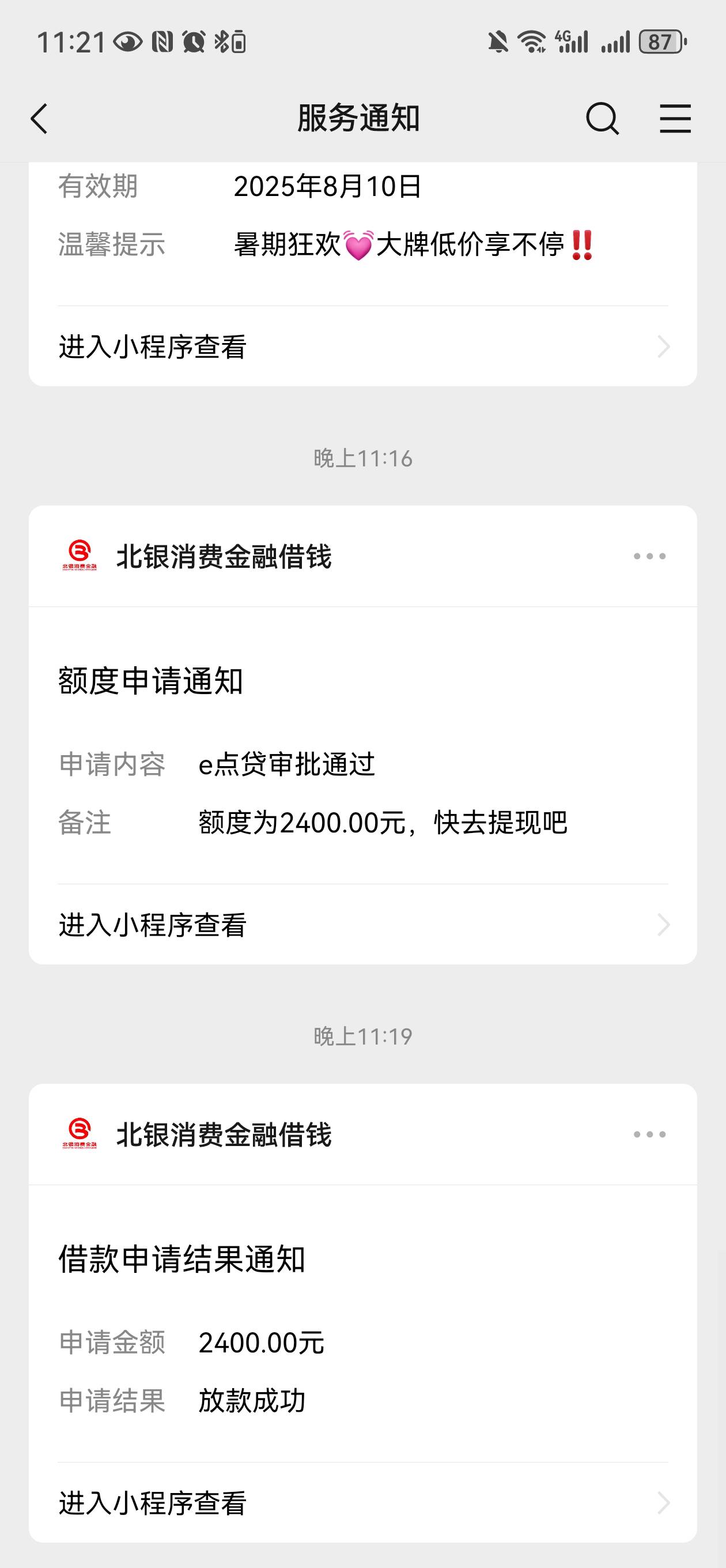This screenshot has width=726, height=1568.
Task: Open 进入小程序查看 under 额度申请通知
Action: (x=364, y=925)
